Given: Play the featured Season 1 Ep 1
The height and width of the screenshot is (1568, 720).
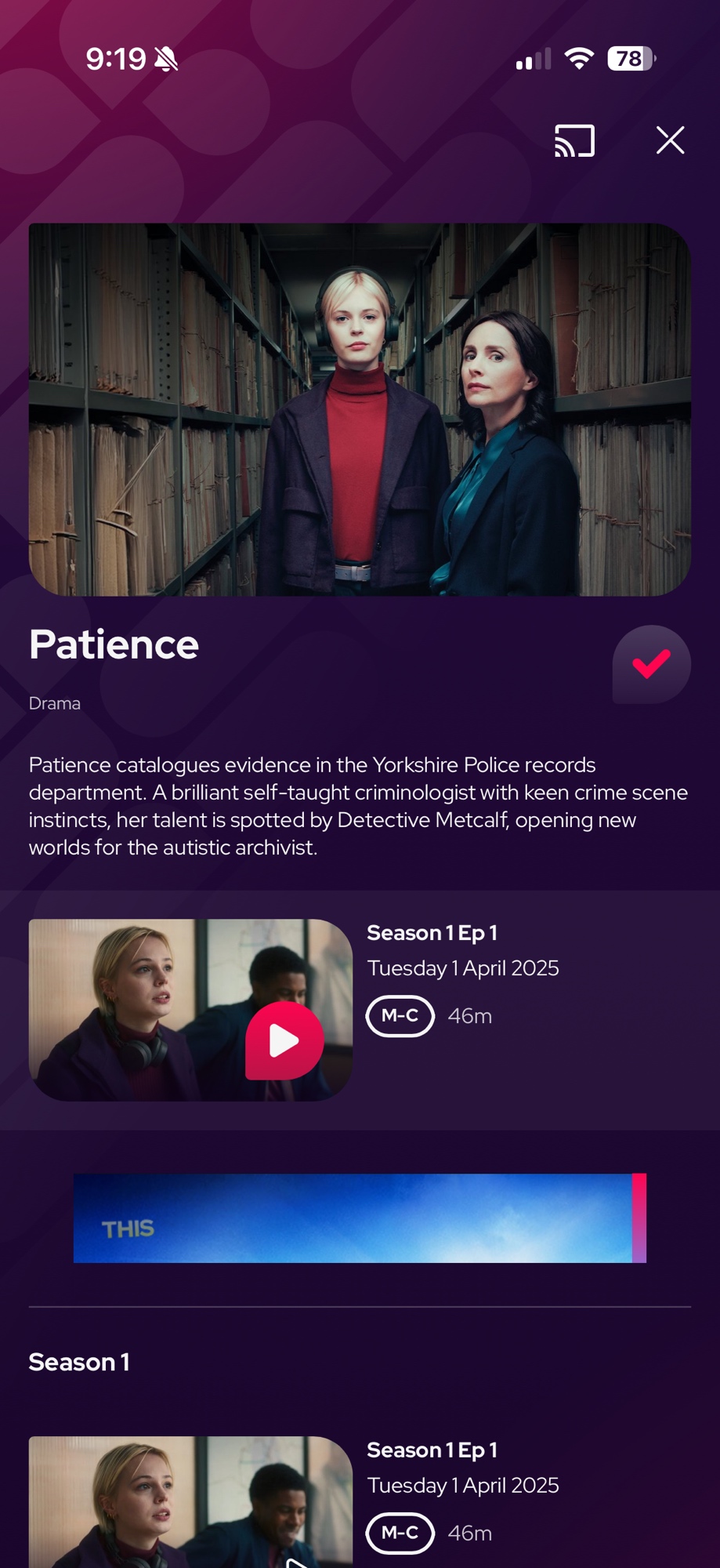Looking at the screenshot, I should (284, 1040).
